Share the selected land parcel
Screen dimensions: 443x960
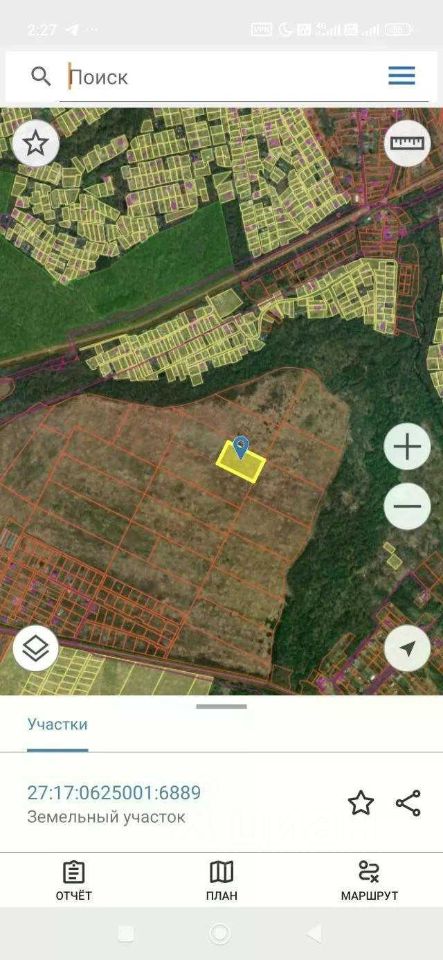tap(408, 803)
